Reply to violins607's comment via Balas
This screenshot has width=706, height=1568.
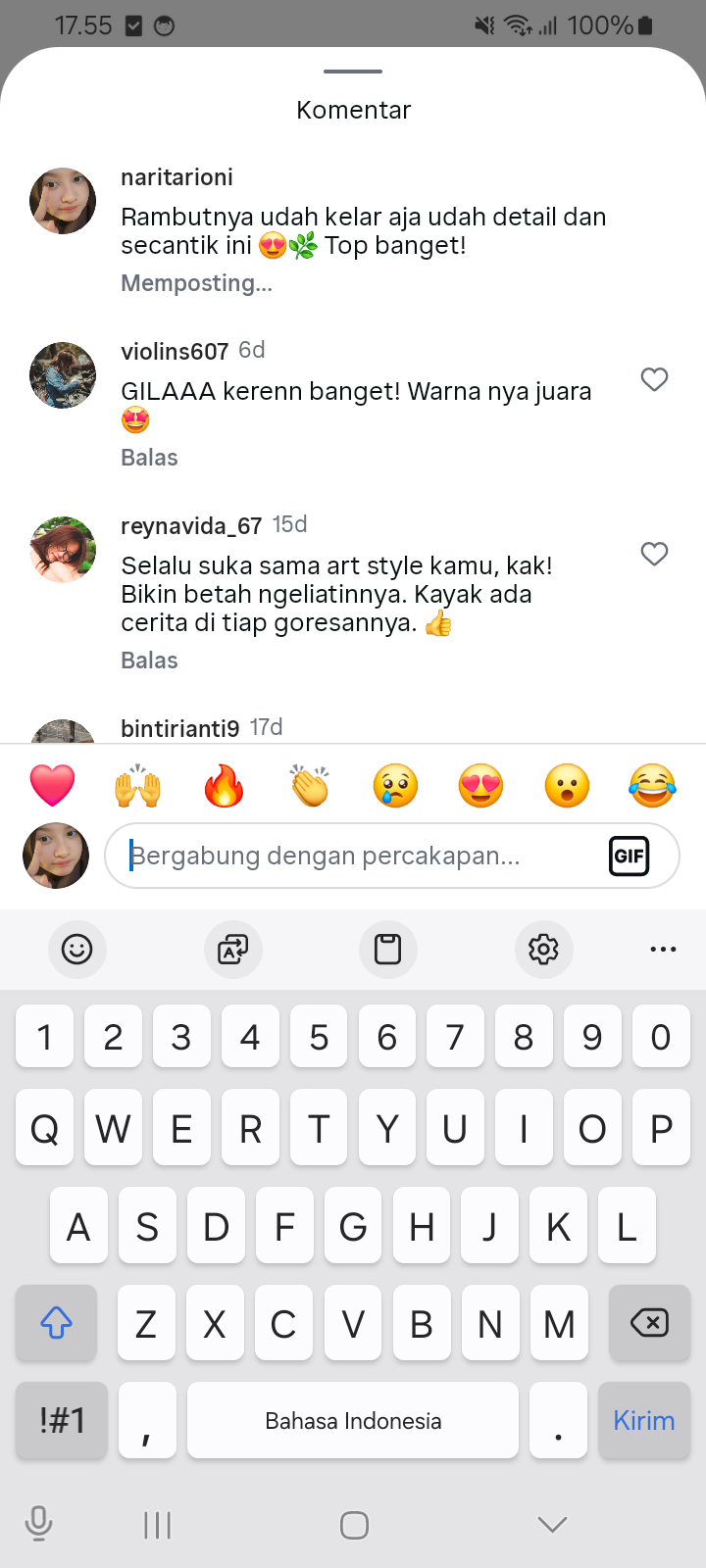click(x=149, y=458)
